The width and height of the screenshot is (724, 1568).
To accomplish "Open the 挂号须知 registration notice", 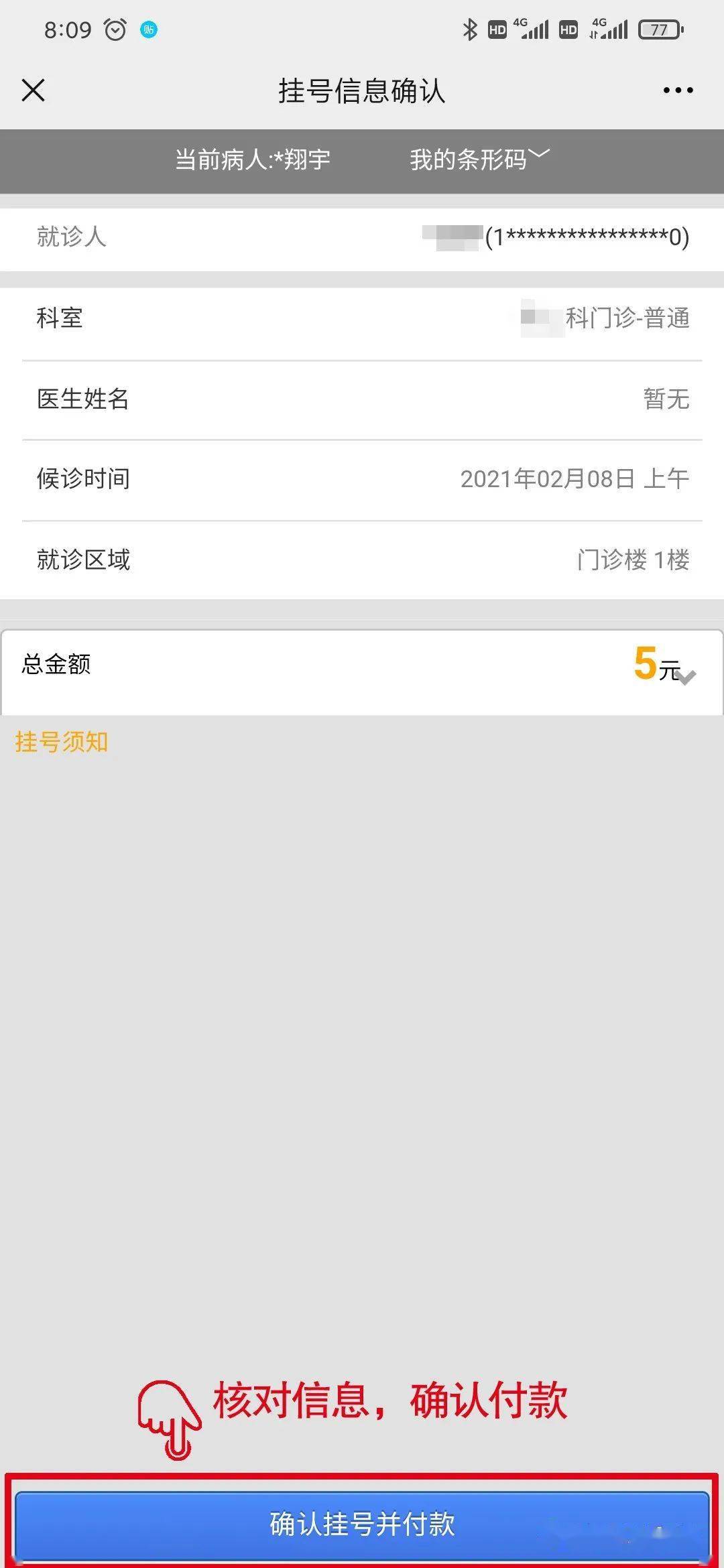I will coord(62,742).
